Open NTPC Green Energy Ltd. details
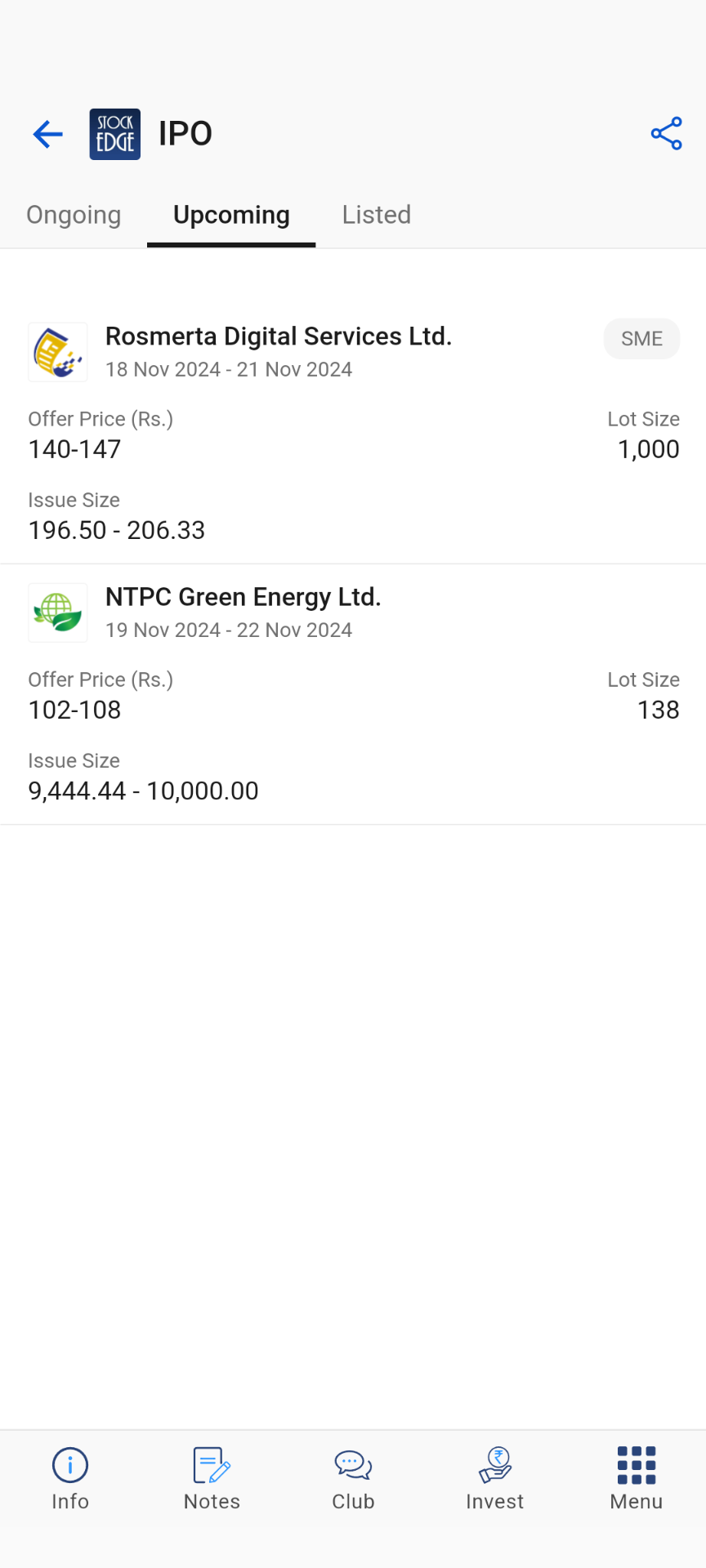 click(x=243, y=596)
